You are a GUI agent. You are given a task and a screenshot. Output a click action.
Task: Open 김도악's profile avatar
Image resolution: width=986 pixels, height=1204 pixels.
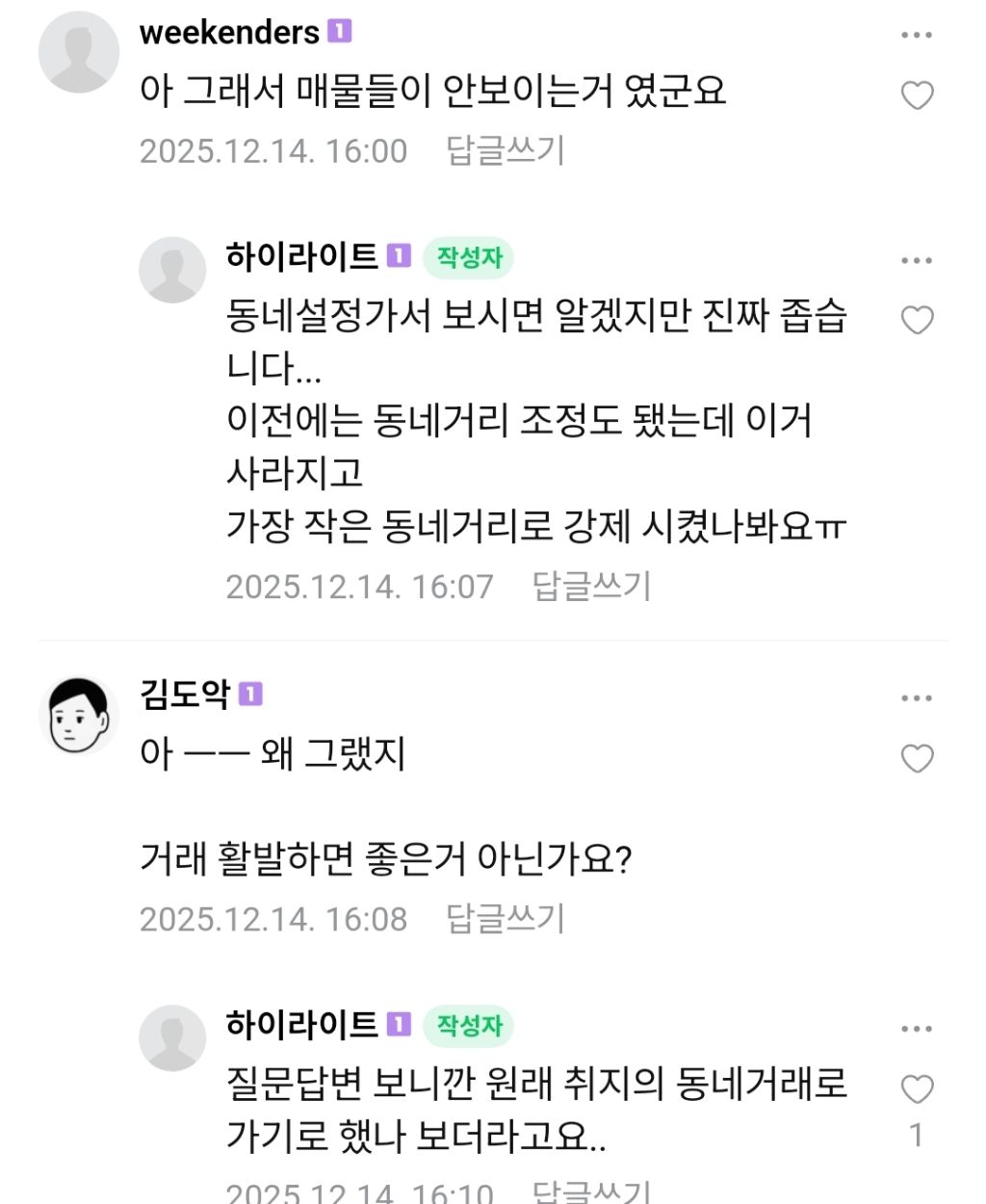pos(79,716)
